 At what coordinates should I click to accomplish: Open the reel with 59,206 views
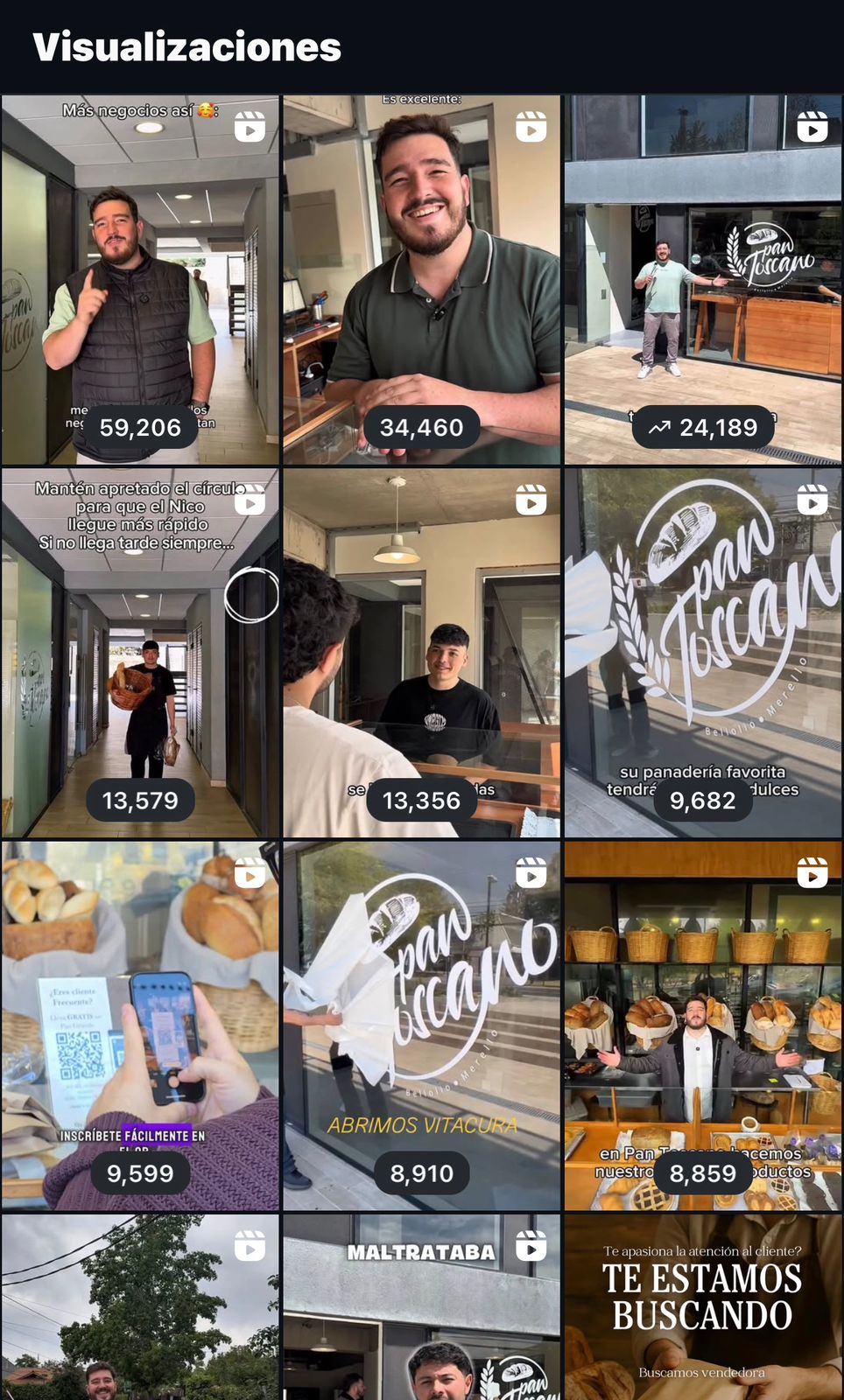point(140,280)
